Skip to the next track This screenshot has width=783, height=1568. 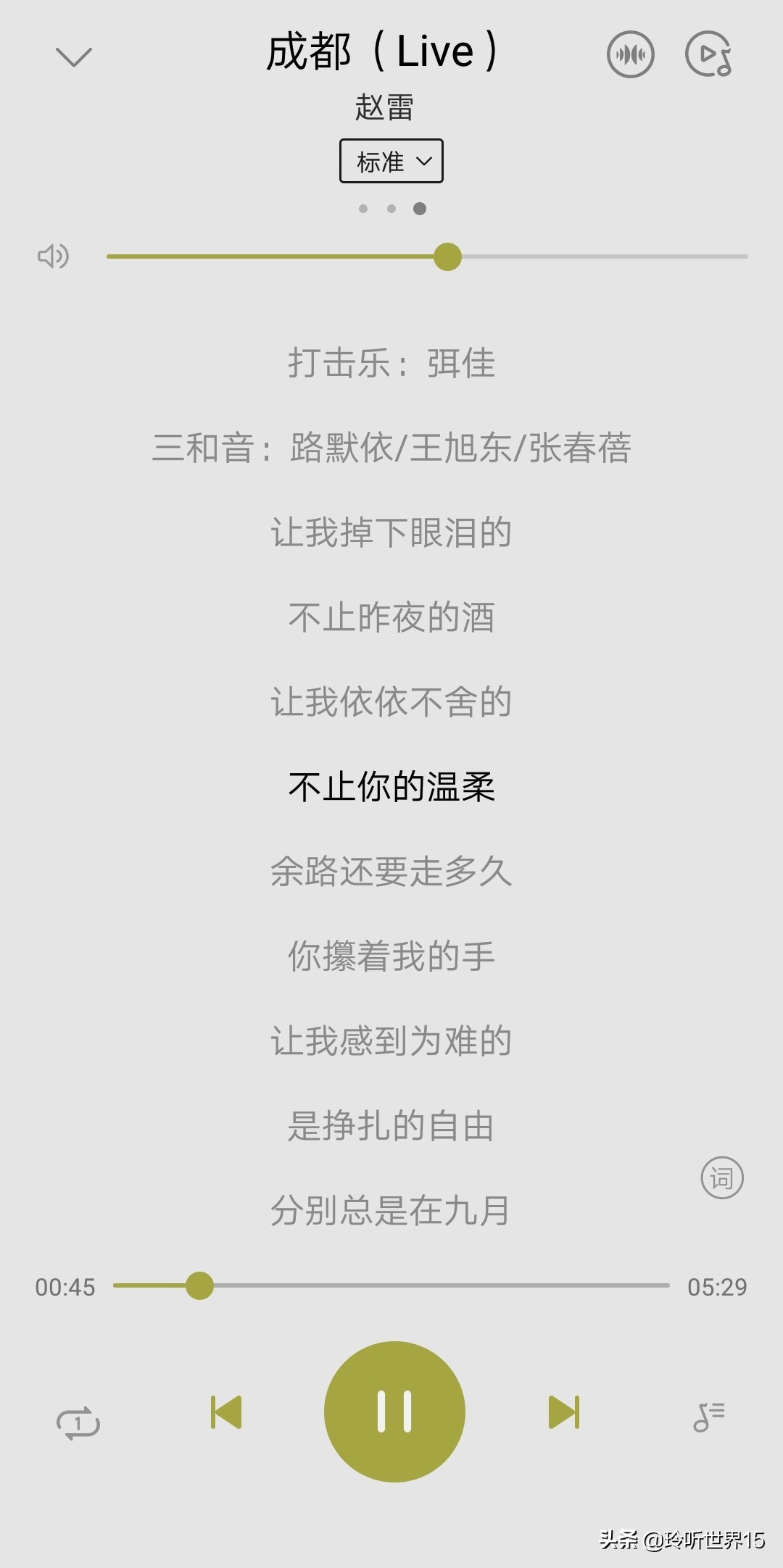564,1411
